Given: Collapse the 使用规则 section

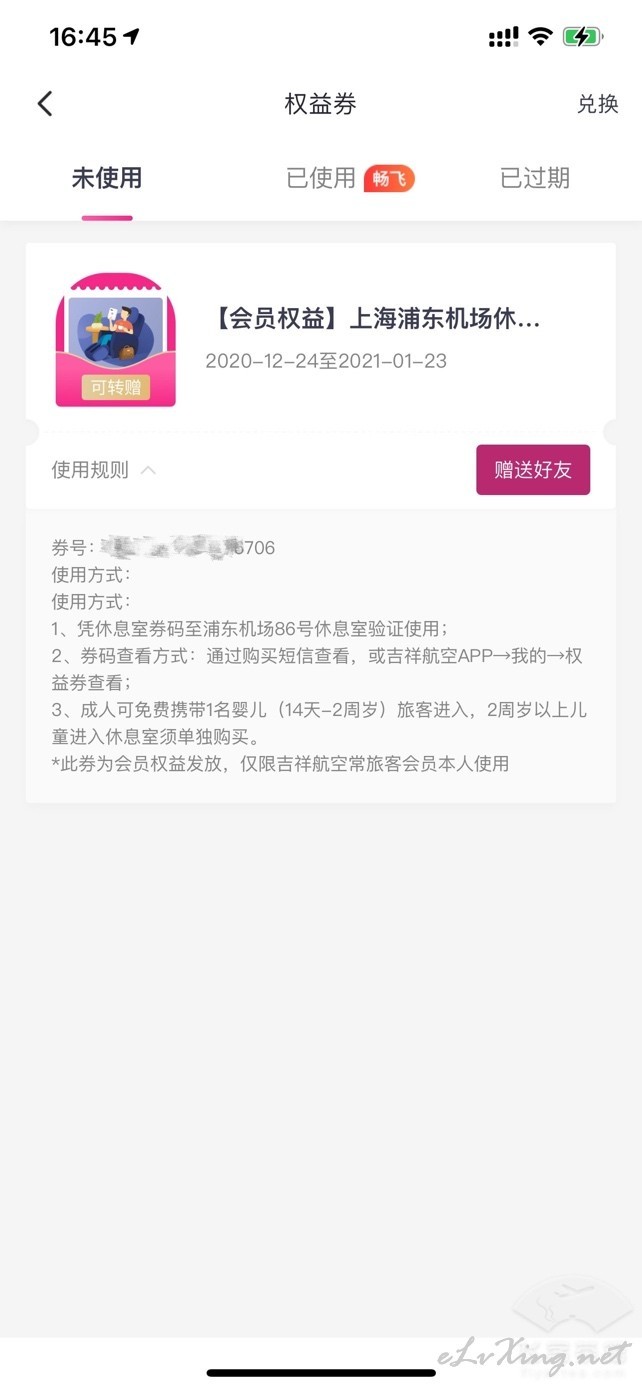Looking at the screenshot, I should tap(104, 470).
